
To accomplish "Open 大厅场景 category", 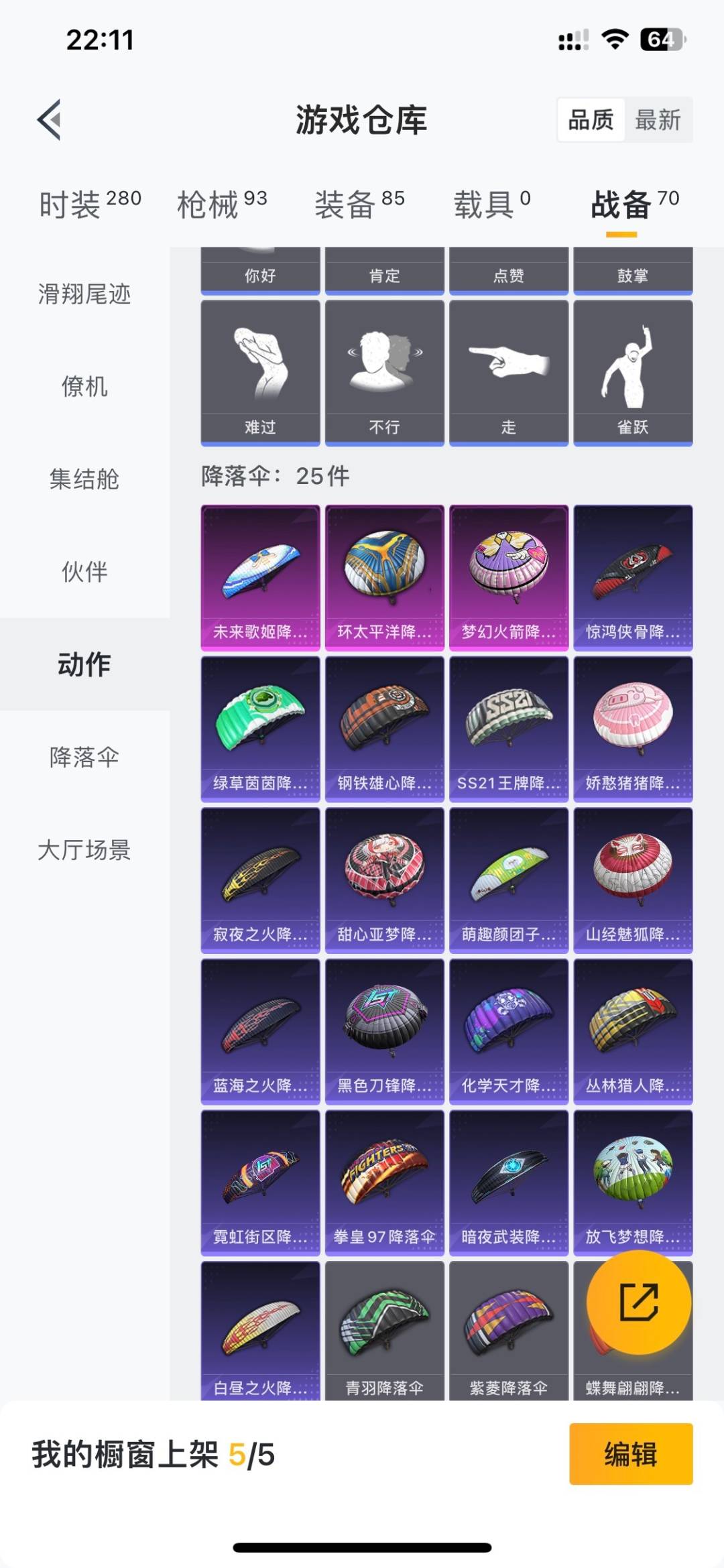I will point(84,849).
